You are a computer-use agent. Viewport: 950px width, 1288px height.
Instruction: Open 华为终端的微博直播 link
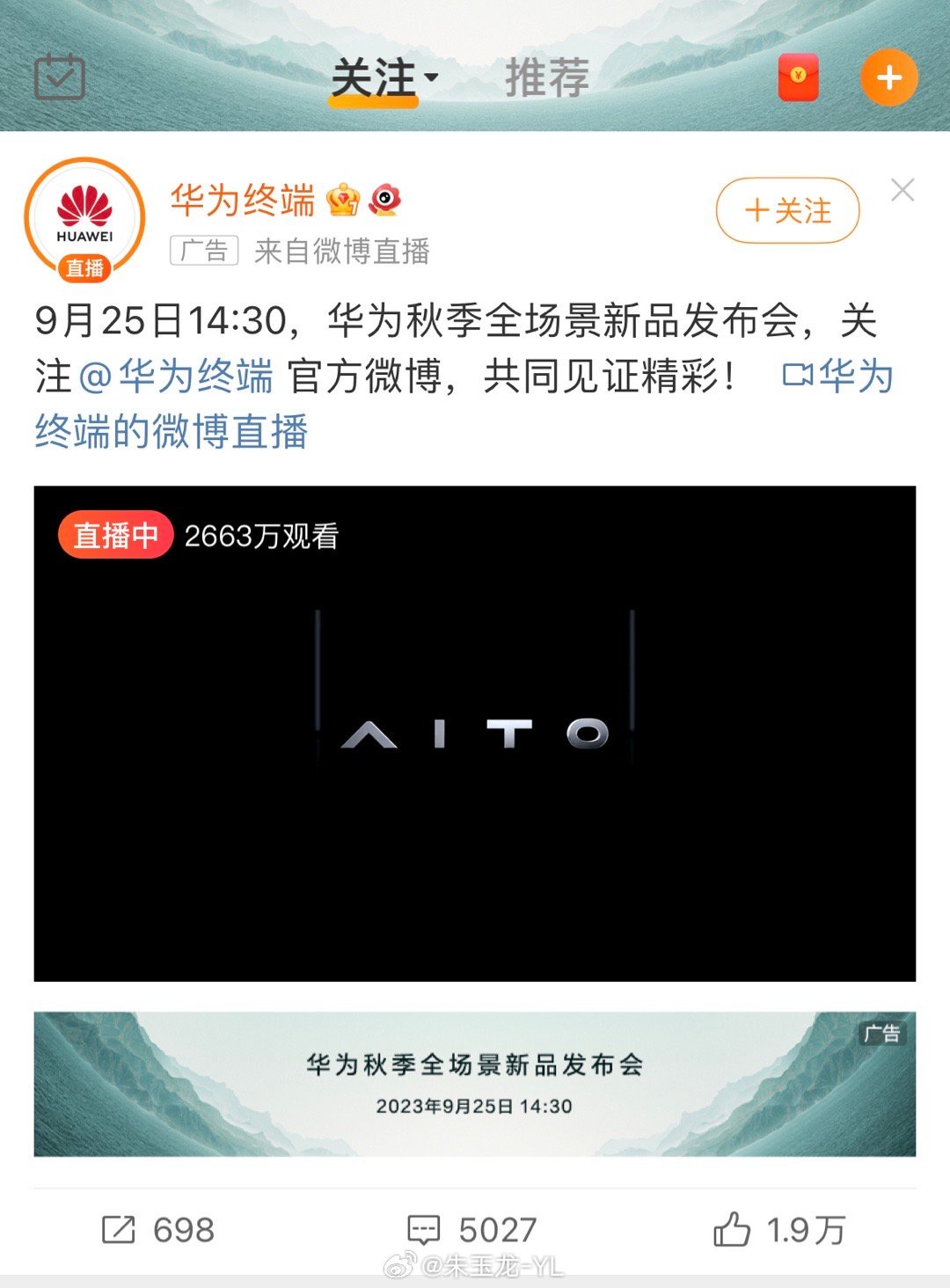[172, 432]
